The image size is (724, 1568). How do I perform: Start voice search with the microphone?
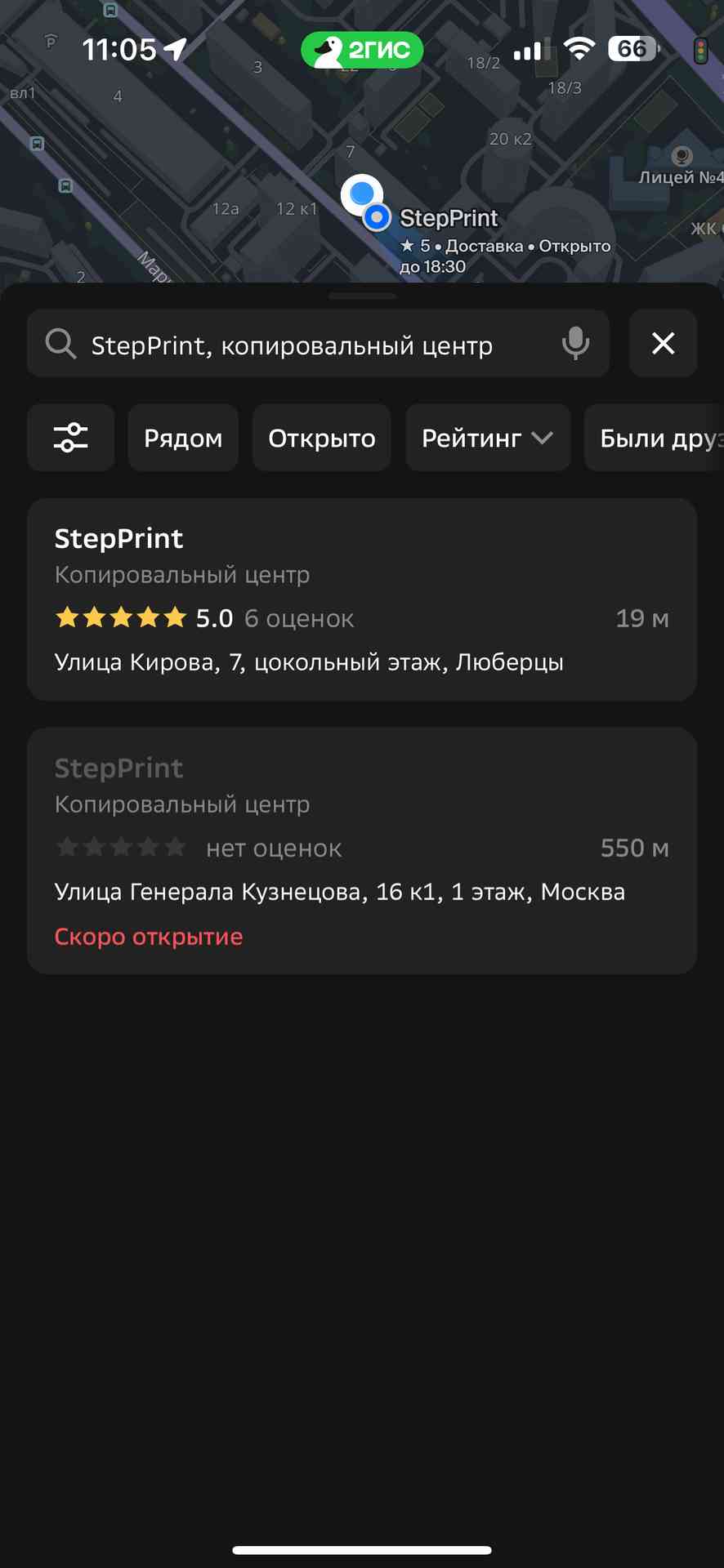tap(575, 344)
